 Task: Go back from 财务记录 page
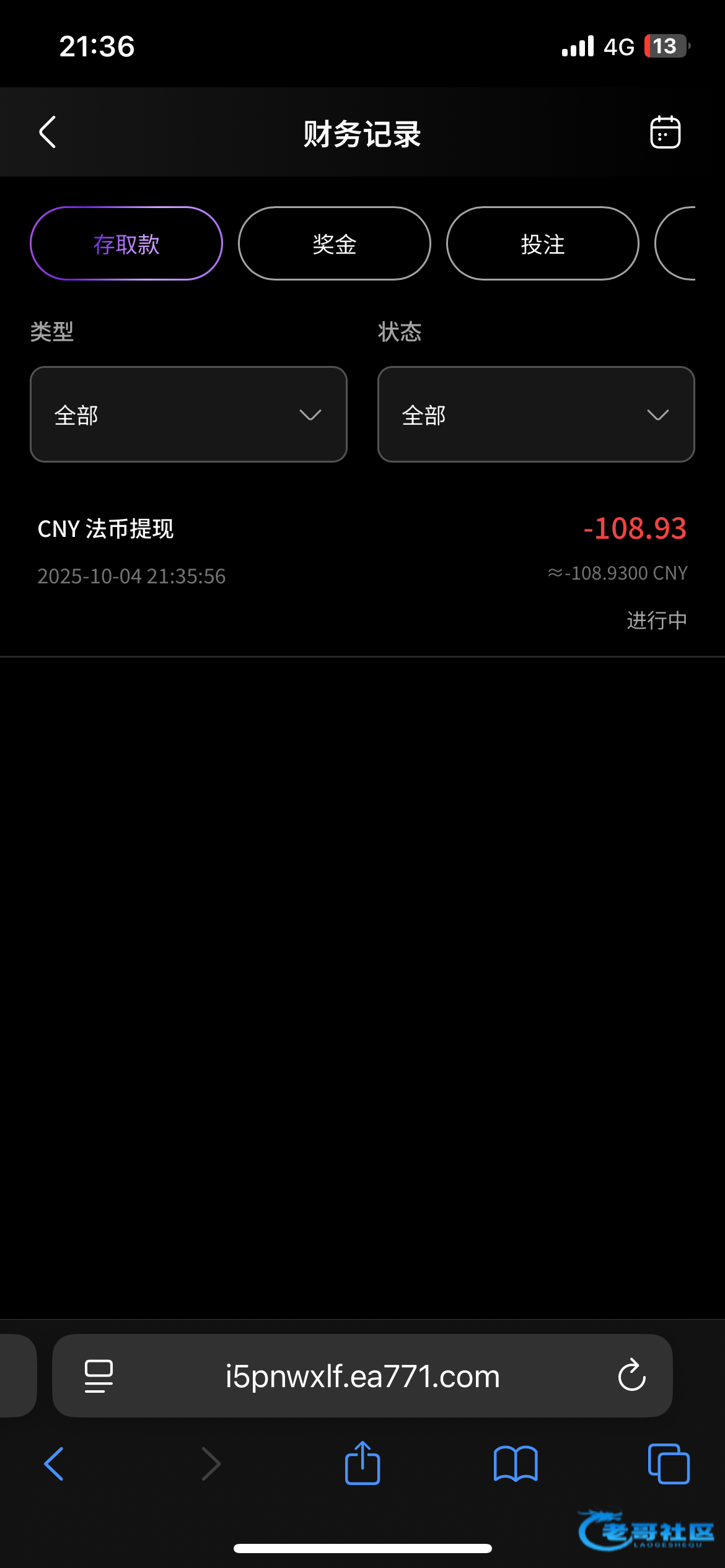click(x=47, y=132)
